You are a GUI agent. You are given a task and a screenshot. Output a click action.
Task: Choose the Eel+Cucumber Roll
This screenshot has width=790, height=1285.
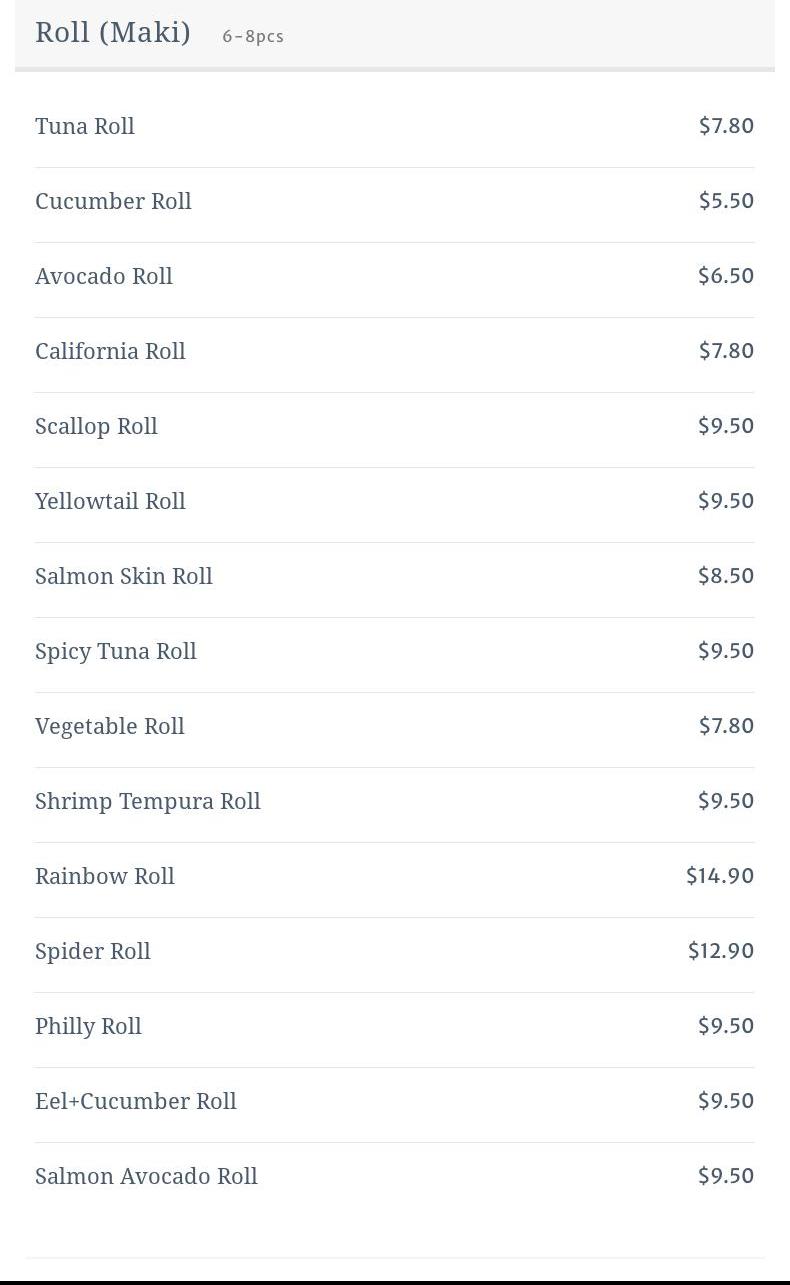(x=136, y=1101)
